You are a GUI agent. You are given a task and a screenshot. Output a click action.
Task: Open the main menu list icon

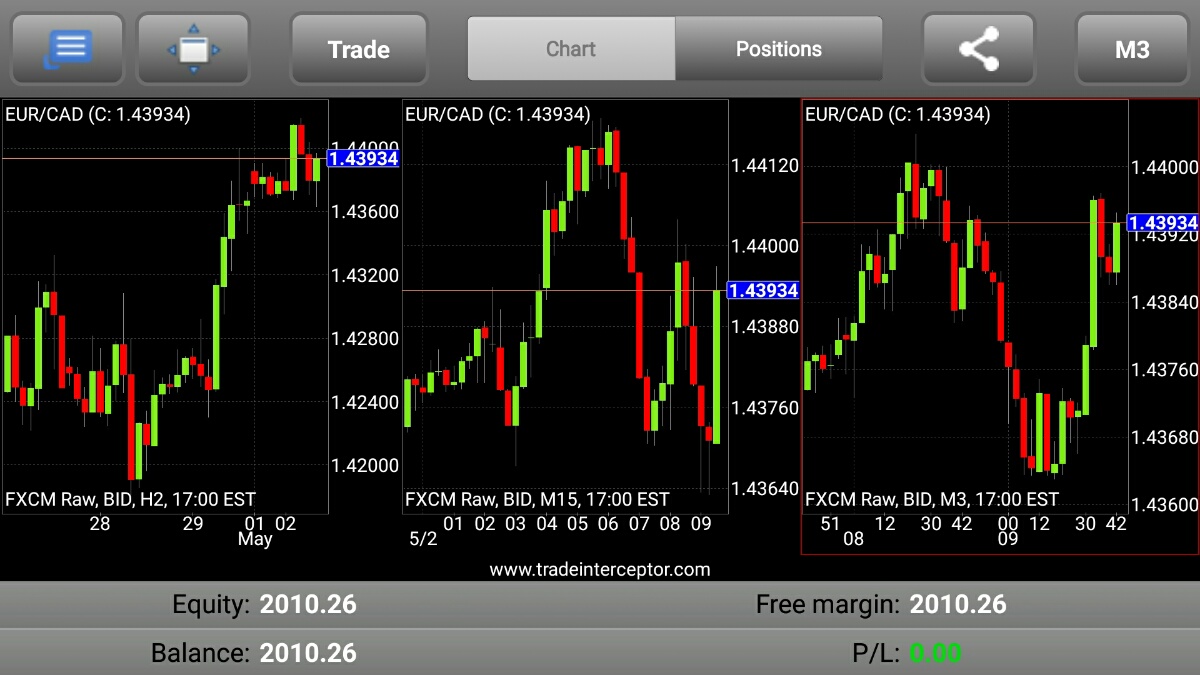point(67,48)
